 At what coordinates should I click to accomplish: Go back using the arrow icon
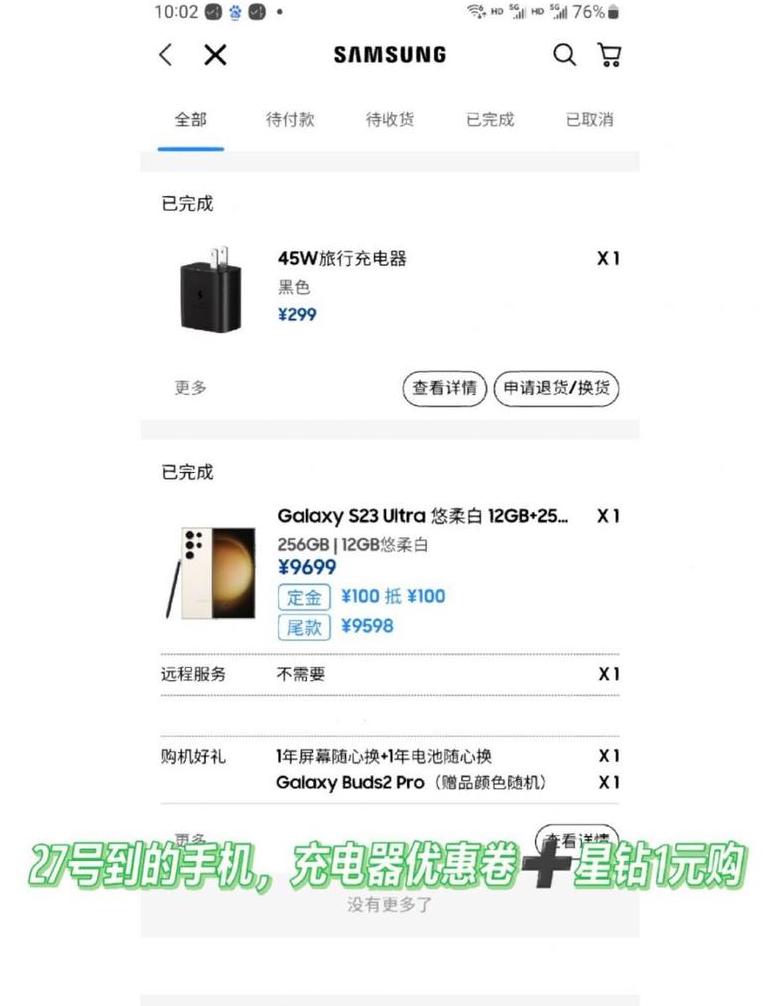pyautogui.click(x=166, y=55)
